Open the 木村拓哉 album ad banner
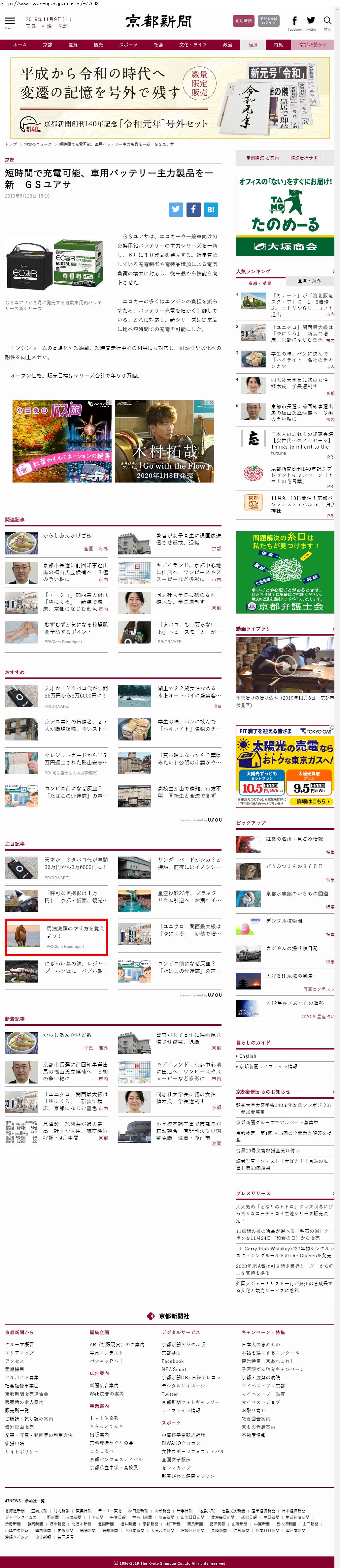Screen dimensions: 340x1568 tap(164, 441)
